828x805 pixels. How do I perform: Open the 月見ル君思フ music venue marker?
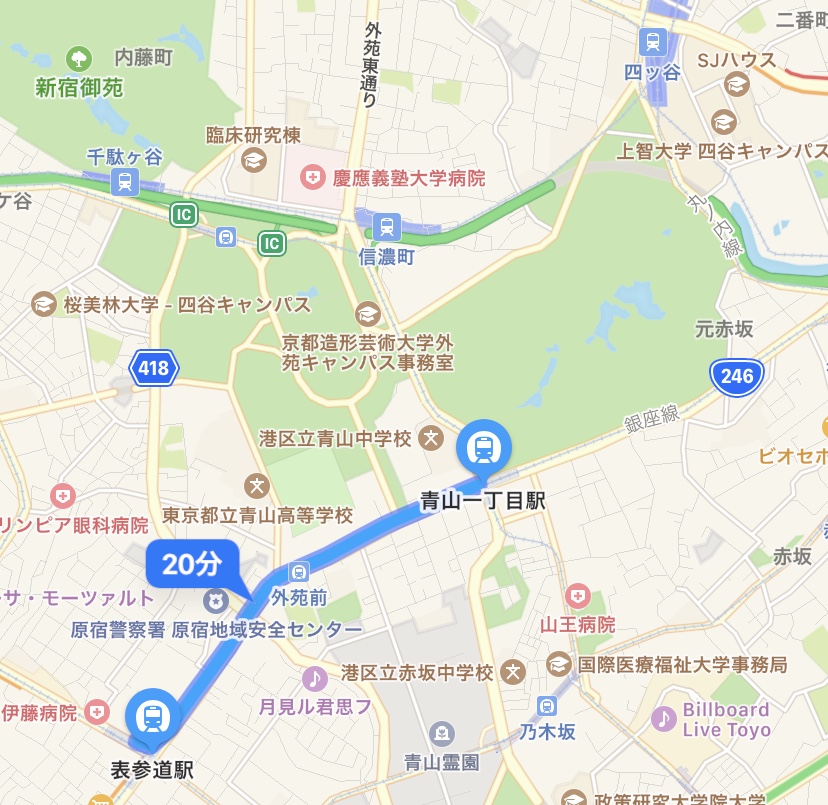point(315,678)
